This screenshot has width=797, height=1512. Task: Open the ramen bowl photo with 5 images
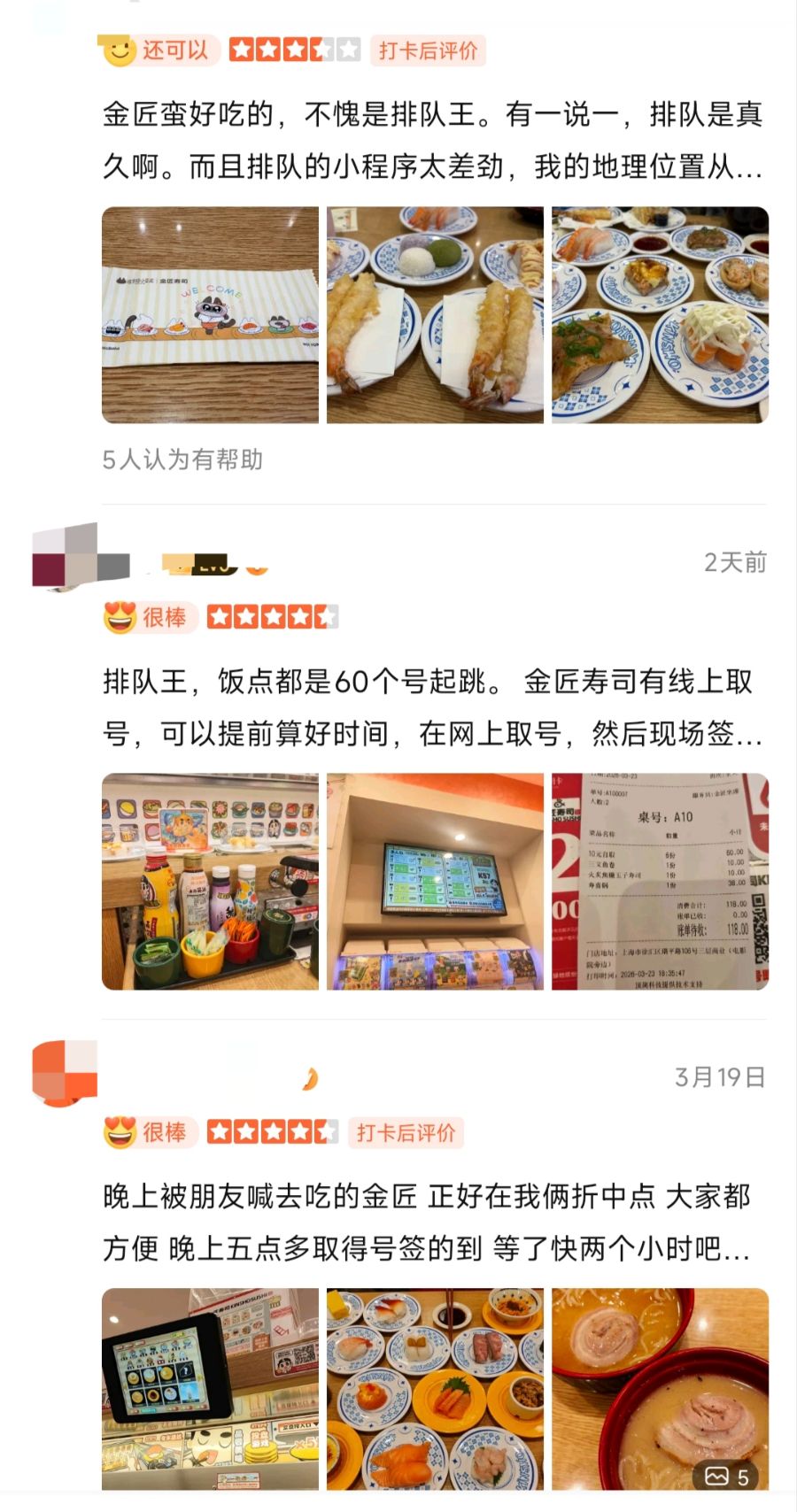pyautogui.click(x=660, y=1390)
